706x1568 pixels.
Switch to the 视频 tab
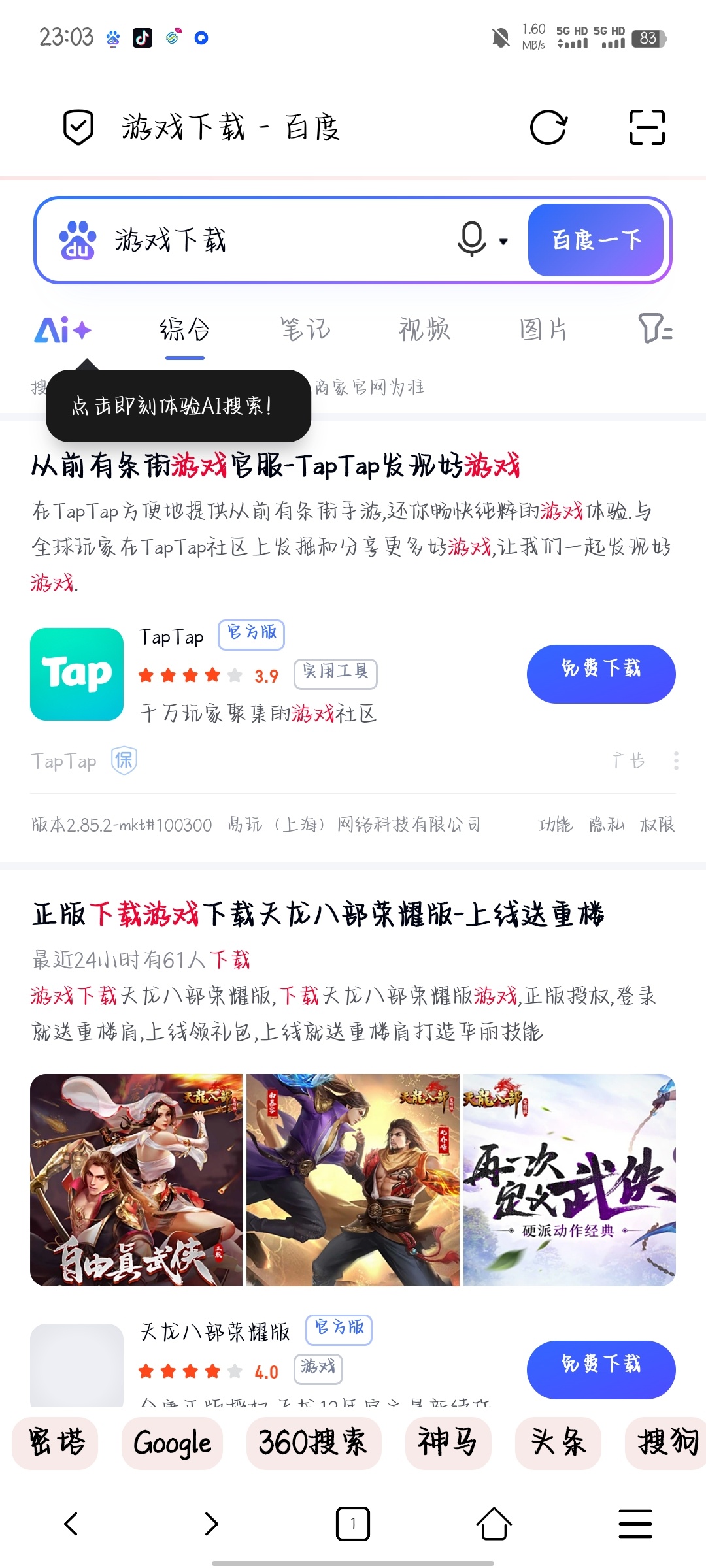pos(425,330)
